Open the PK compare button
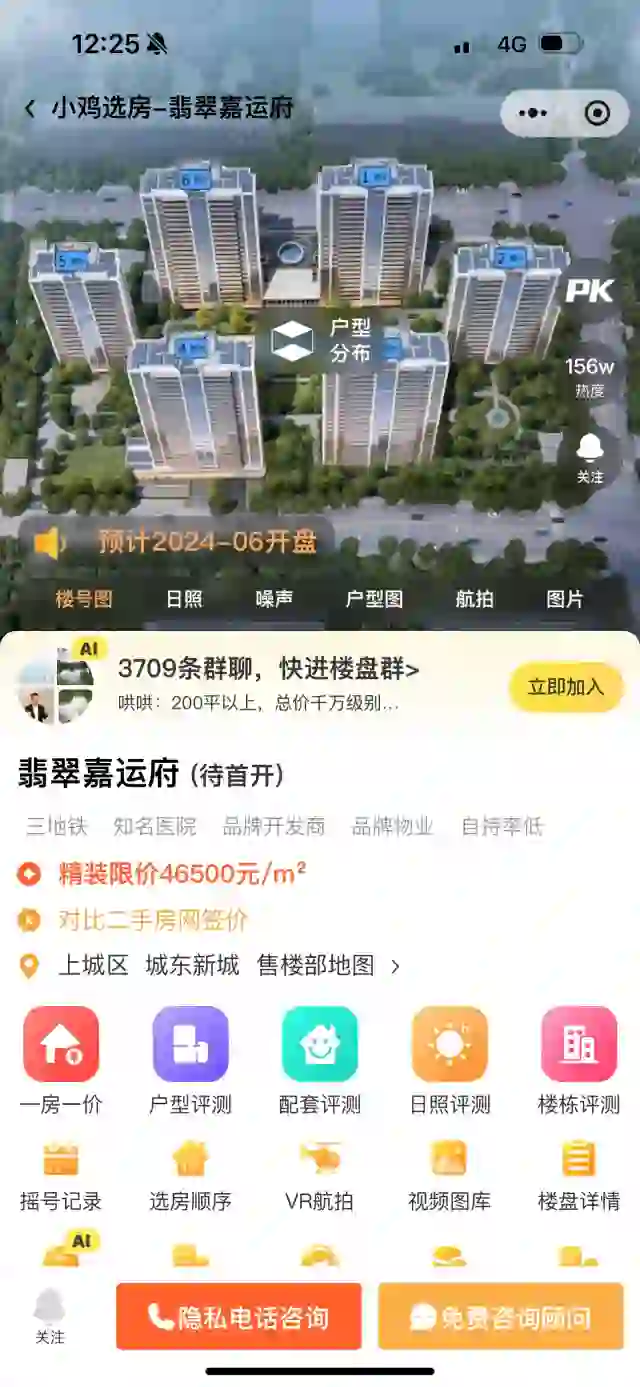This screenshot has width=640, height=1387. (589, 291)
